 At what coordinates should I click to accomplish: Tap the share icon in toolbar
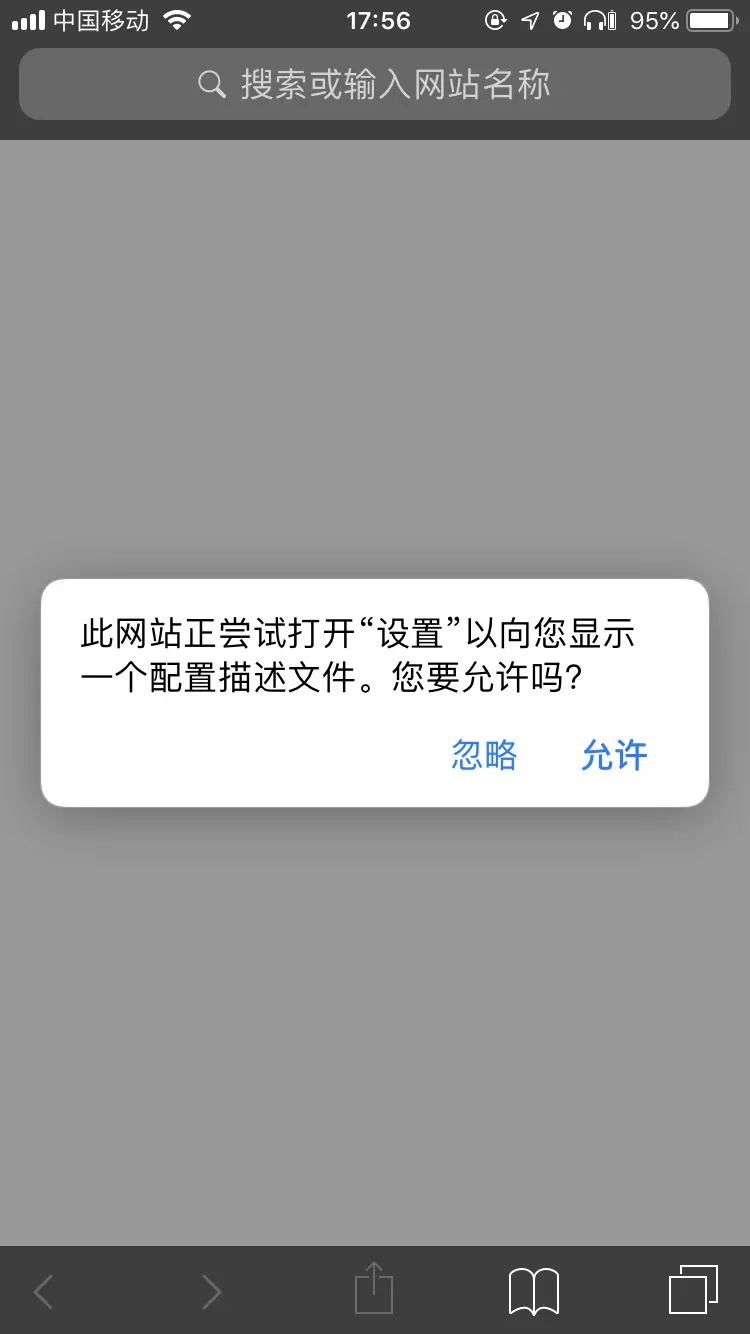tap(374, 1288)
